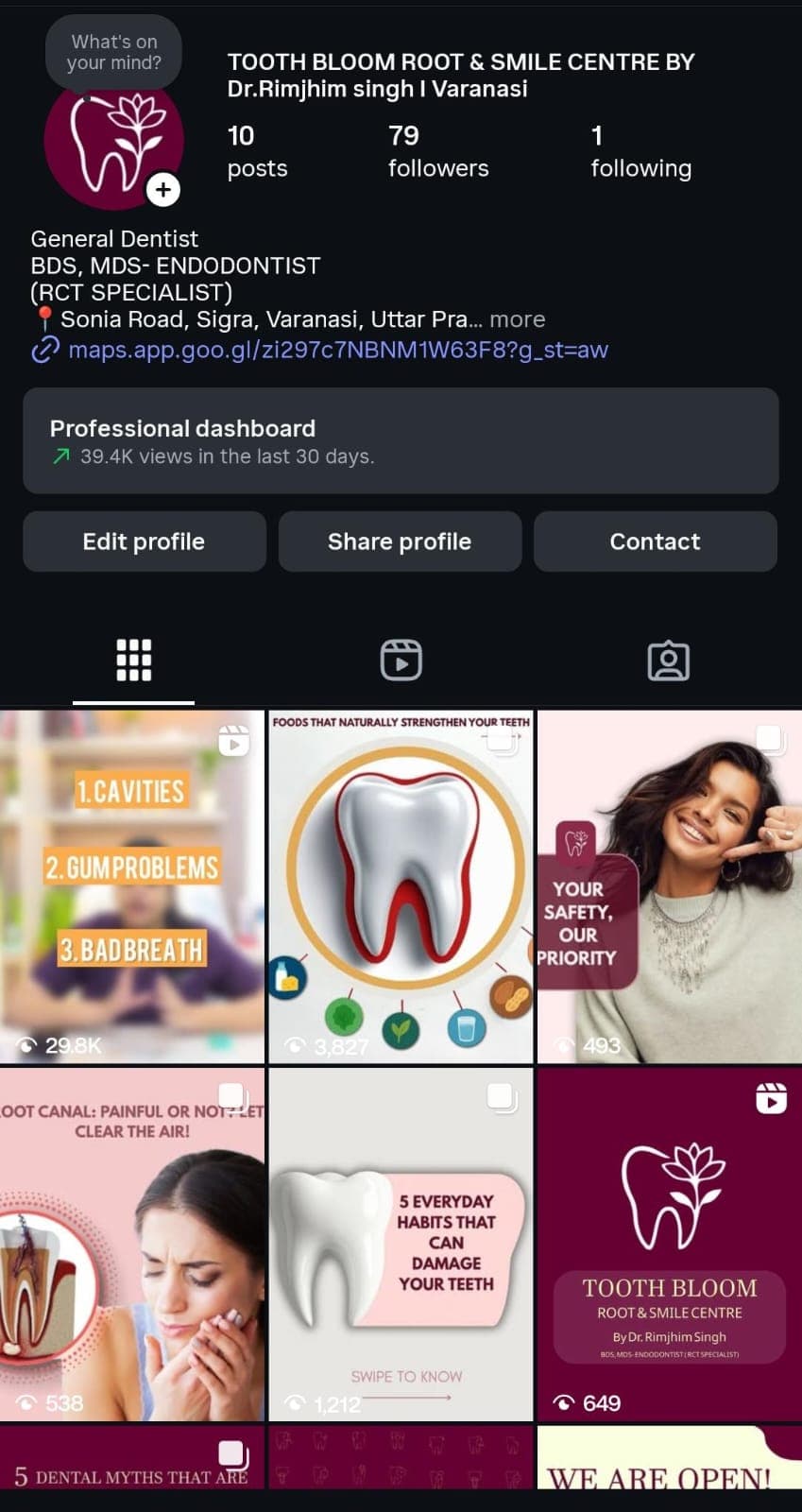Open the Your Safety, Our Priority post
Screen dimensions: 802x1512
669,886
